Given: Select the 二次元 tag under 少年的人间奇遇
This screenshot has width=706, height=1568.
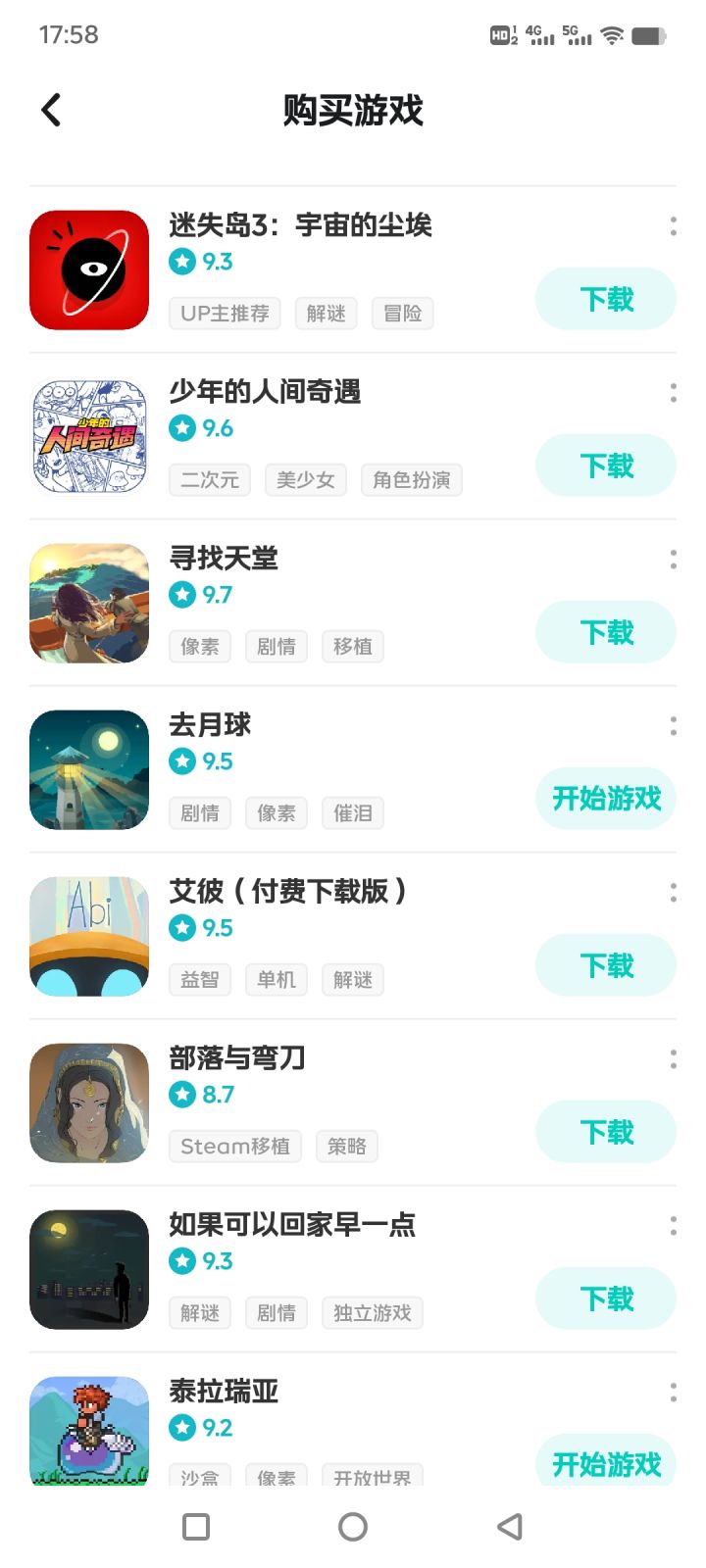Looking at the screenshot, I should (209, 479).
